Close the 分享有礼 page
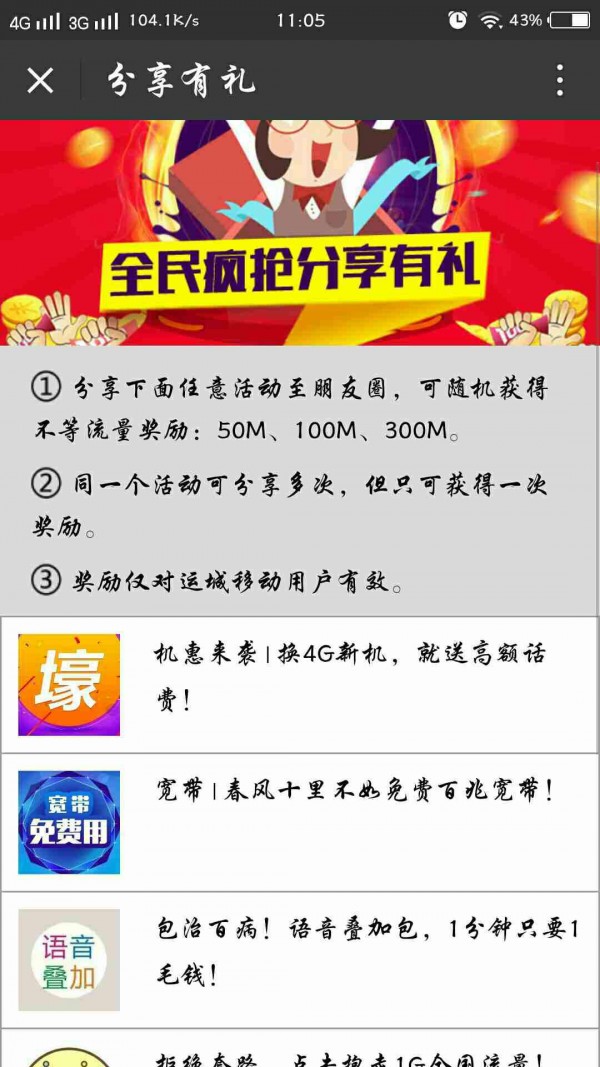The image size is (600, 1067). point(40,80)
